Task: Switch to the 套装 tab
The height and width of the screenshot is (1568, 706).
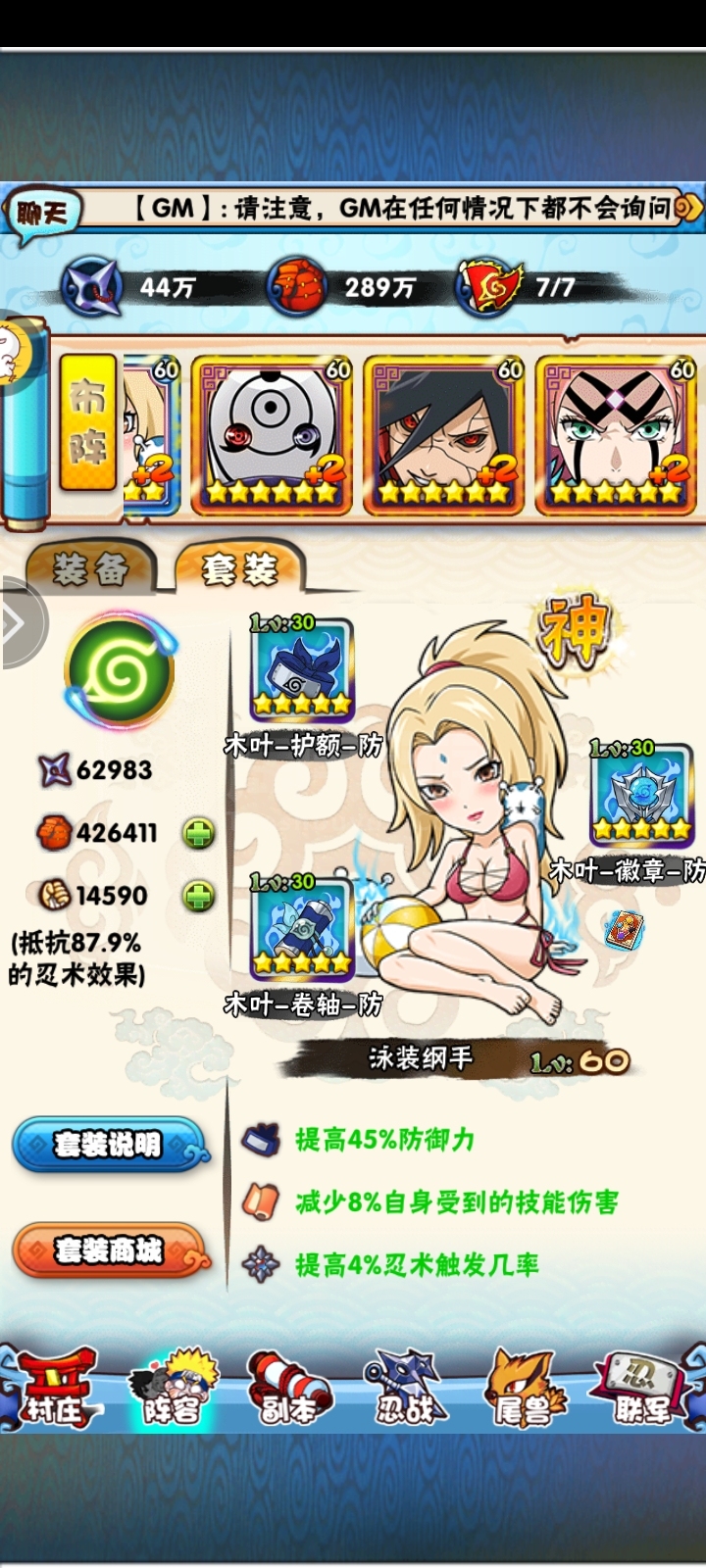Action: coord(239,568)
